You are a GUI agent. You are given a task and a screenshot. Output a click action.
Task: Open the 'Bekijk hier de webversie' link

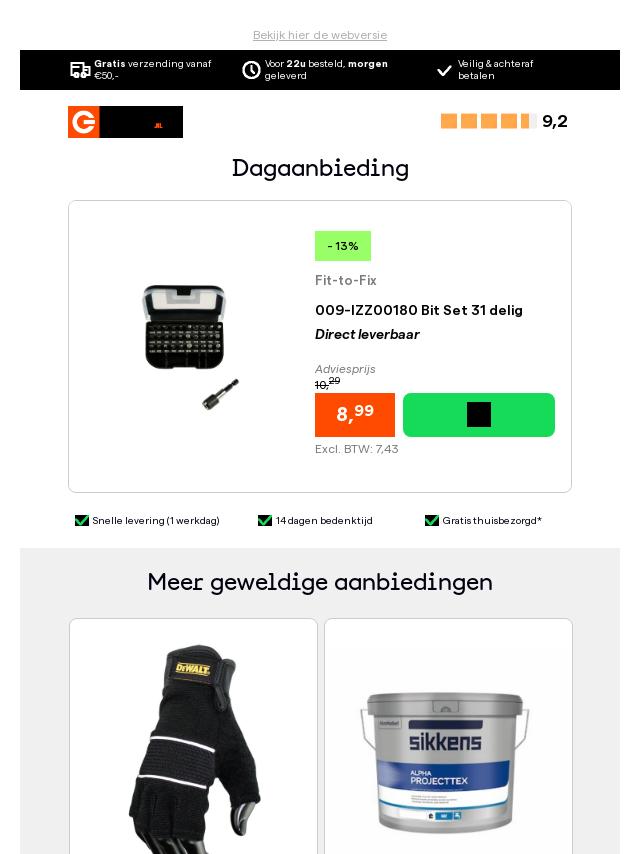(x=320, y=35)
